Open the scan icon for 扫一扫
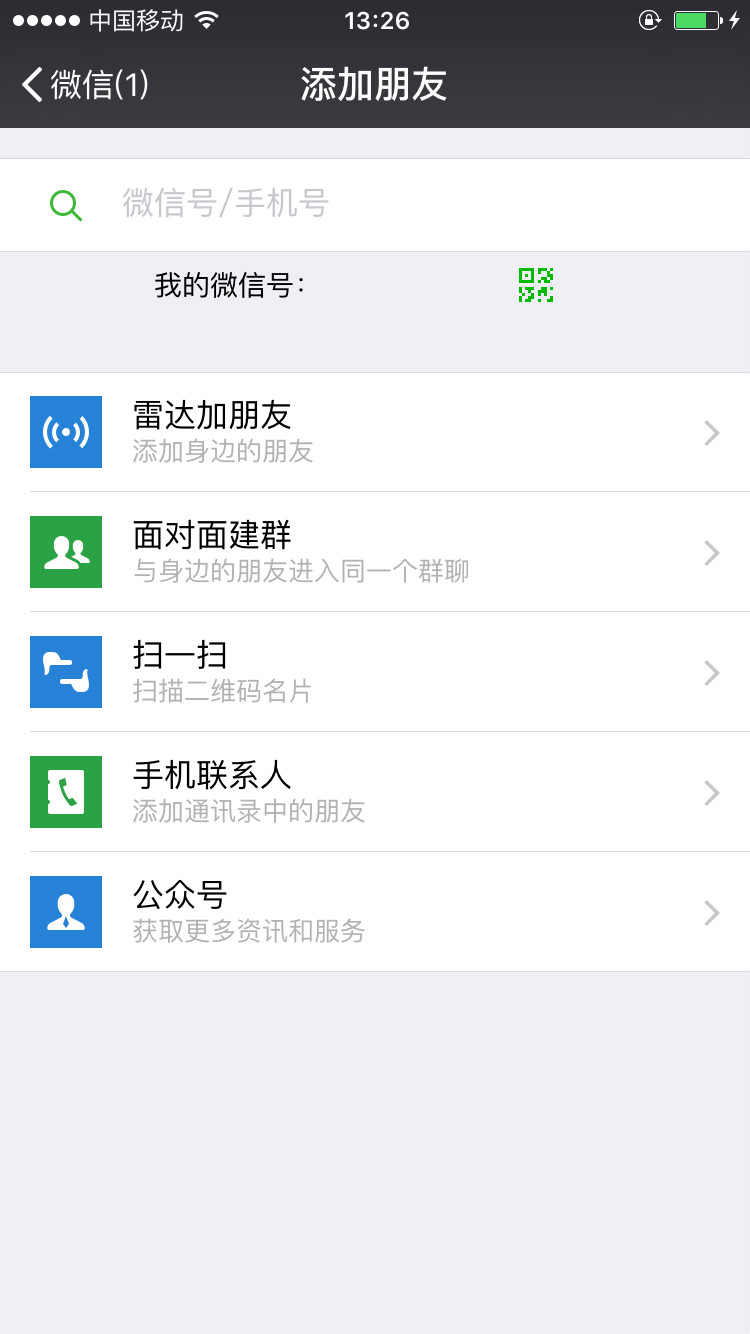Image resolution: width=750 pixels, height=1334 pixels. pyautogui.click(x=66, y=672)
